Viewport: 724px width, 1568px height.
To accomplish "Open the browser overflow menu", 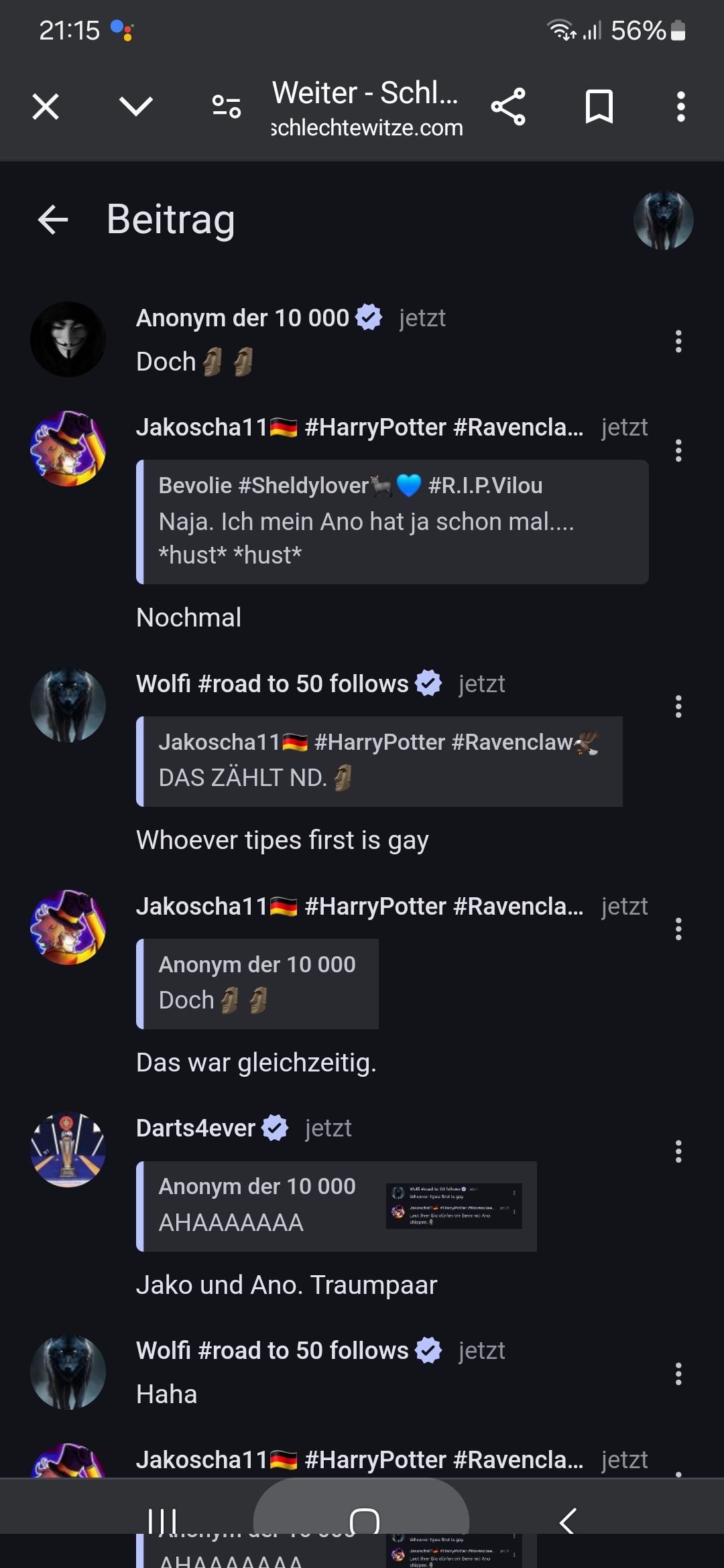I will tap(680, 107).
